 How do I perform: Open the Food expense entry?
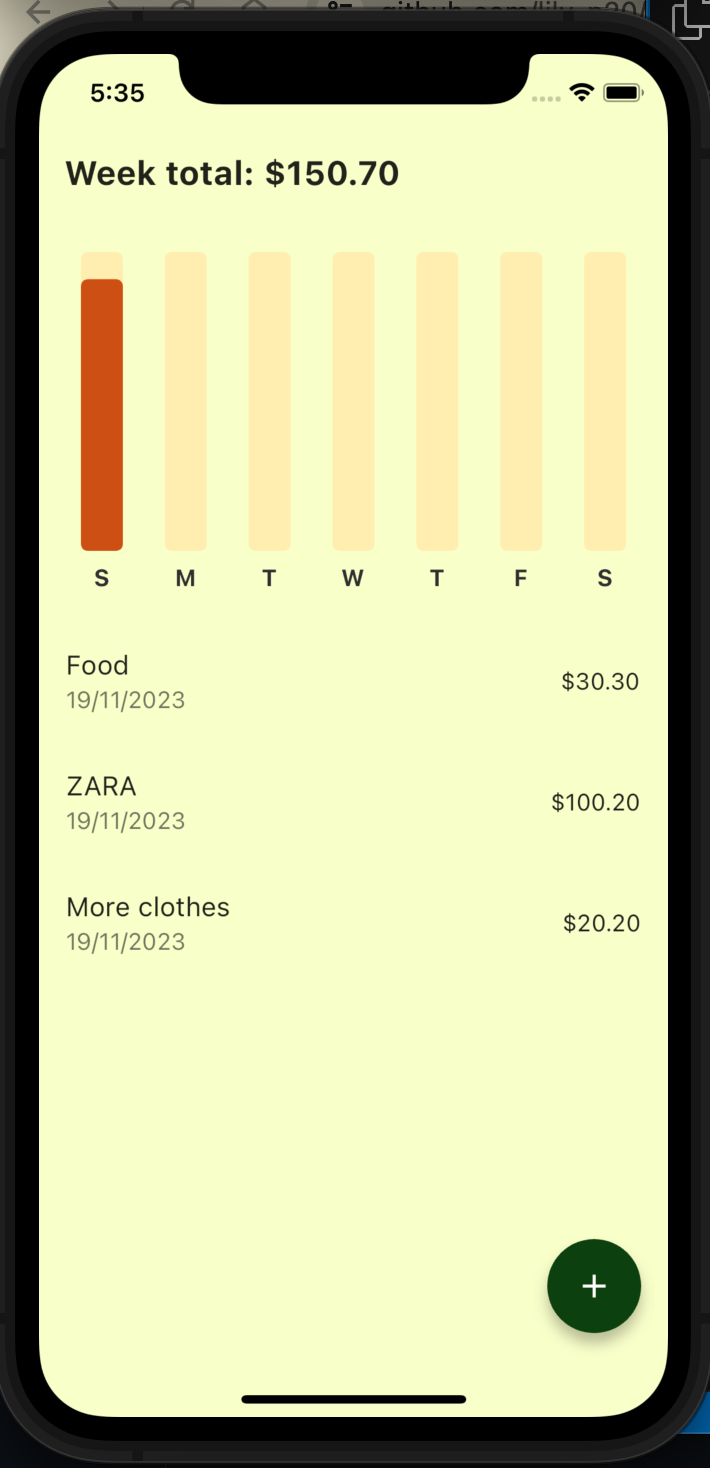tap(352, 682)
